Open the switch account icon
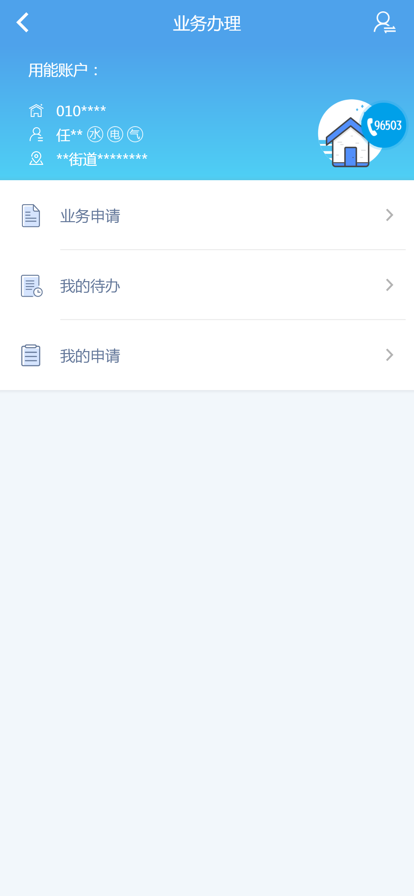This screenshot has width=414, height=896. (384, 23)
